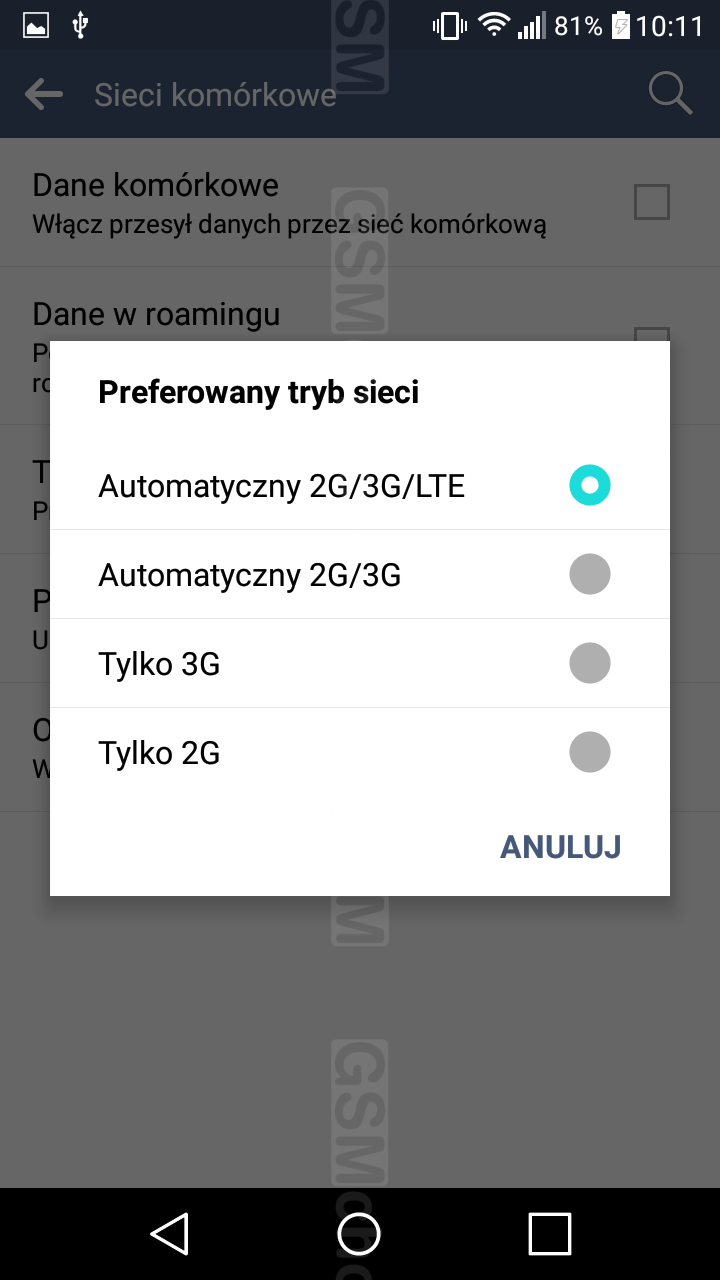Tap the system back navigation button
720x1280 pixels.
coord(170,1233)
